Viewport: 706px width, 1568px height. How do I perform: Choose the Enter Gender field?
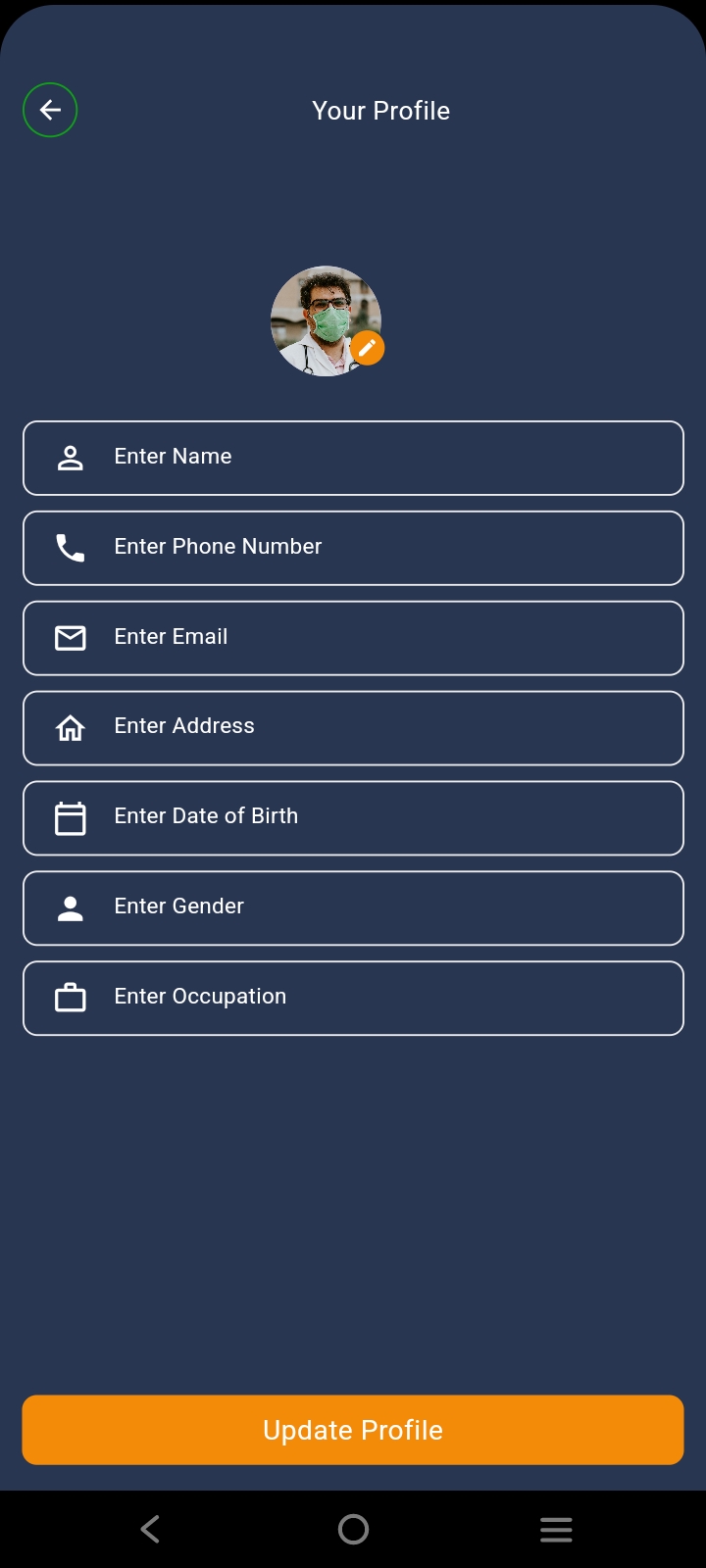pyautogui.click(x=353, y=907)
